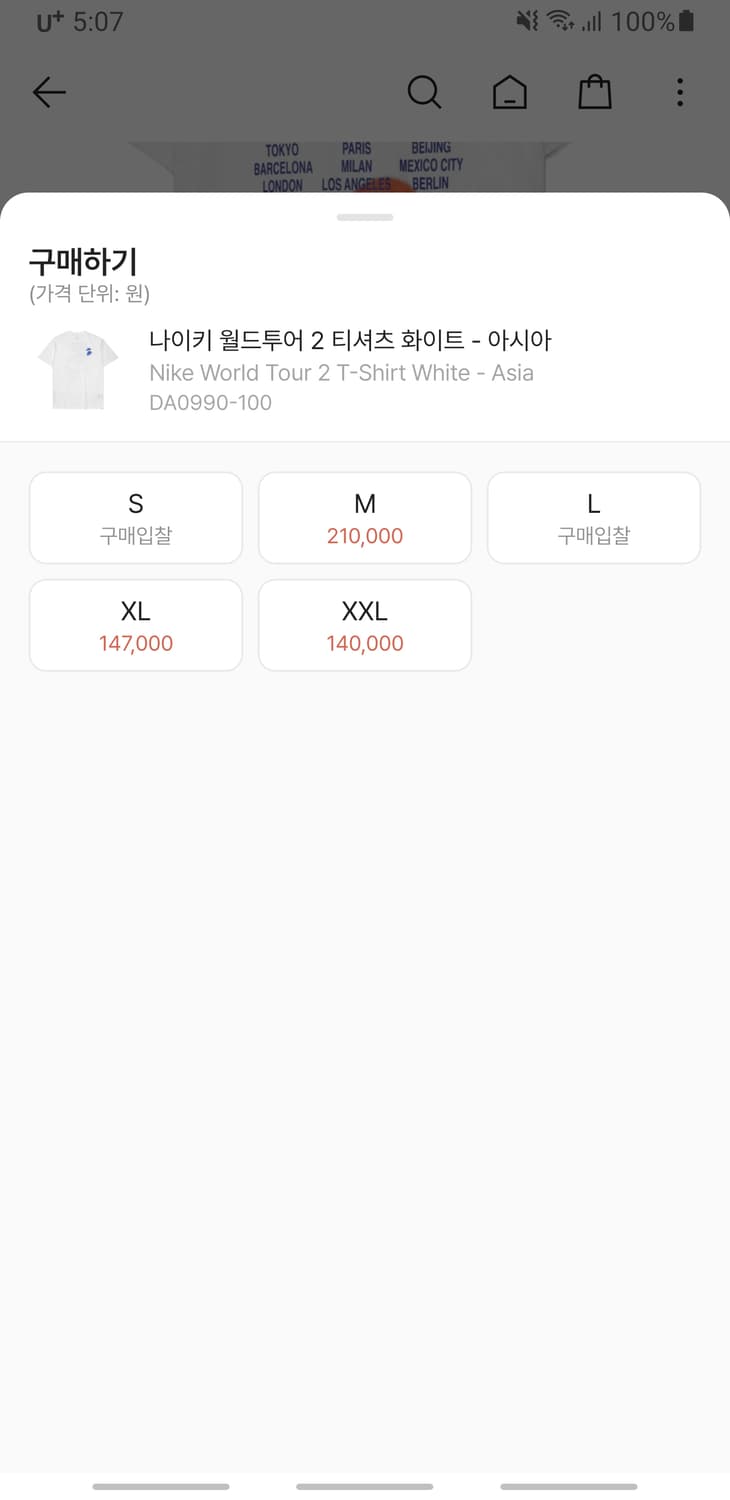Open the search icon in the top bar
The height and width of the screenshot is (1500, 730).
[x=424, y=91]
